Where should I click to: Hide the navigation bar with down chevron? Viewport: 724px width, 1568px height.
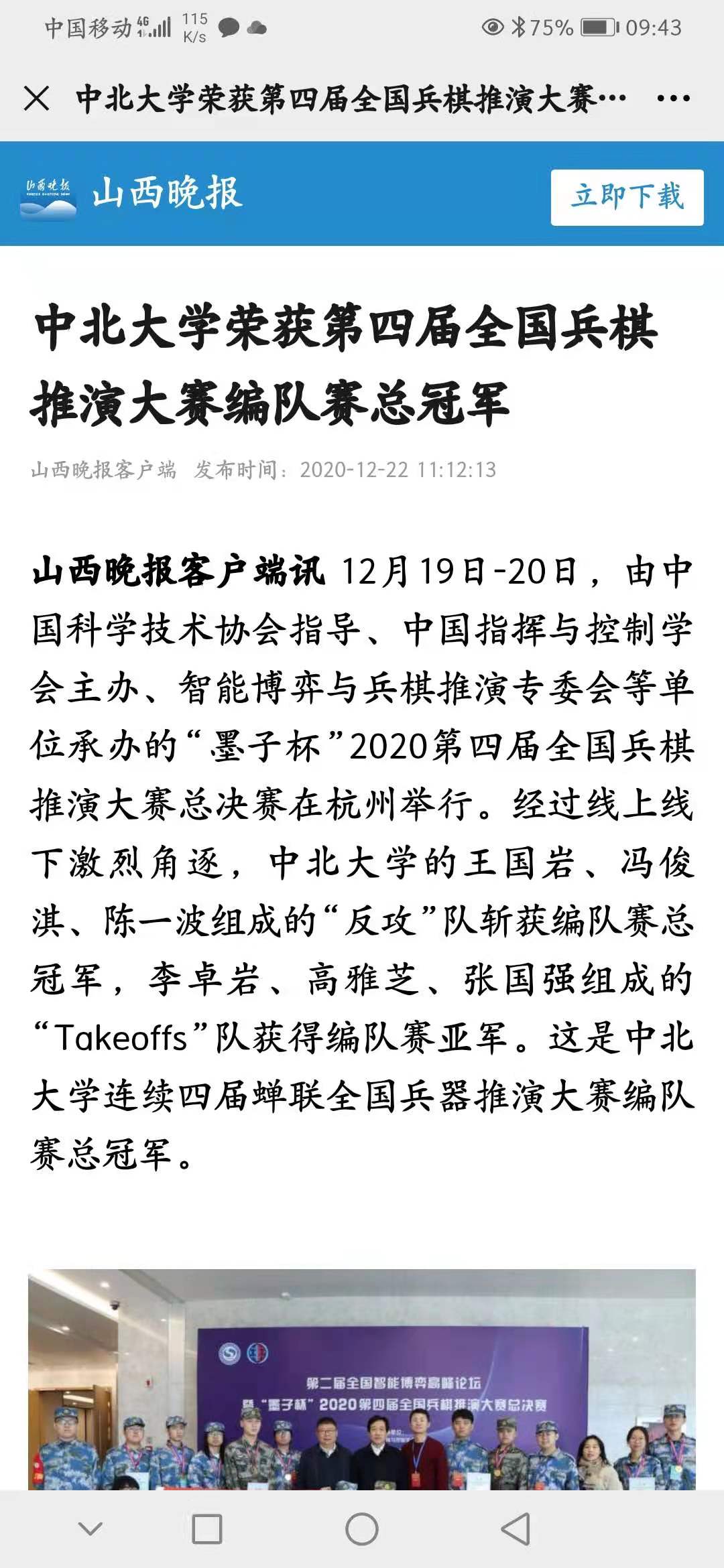pyautogui.click(x=90, y=1528)
